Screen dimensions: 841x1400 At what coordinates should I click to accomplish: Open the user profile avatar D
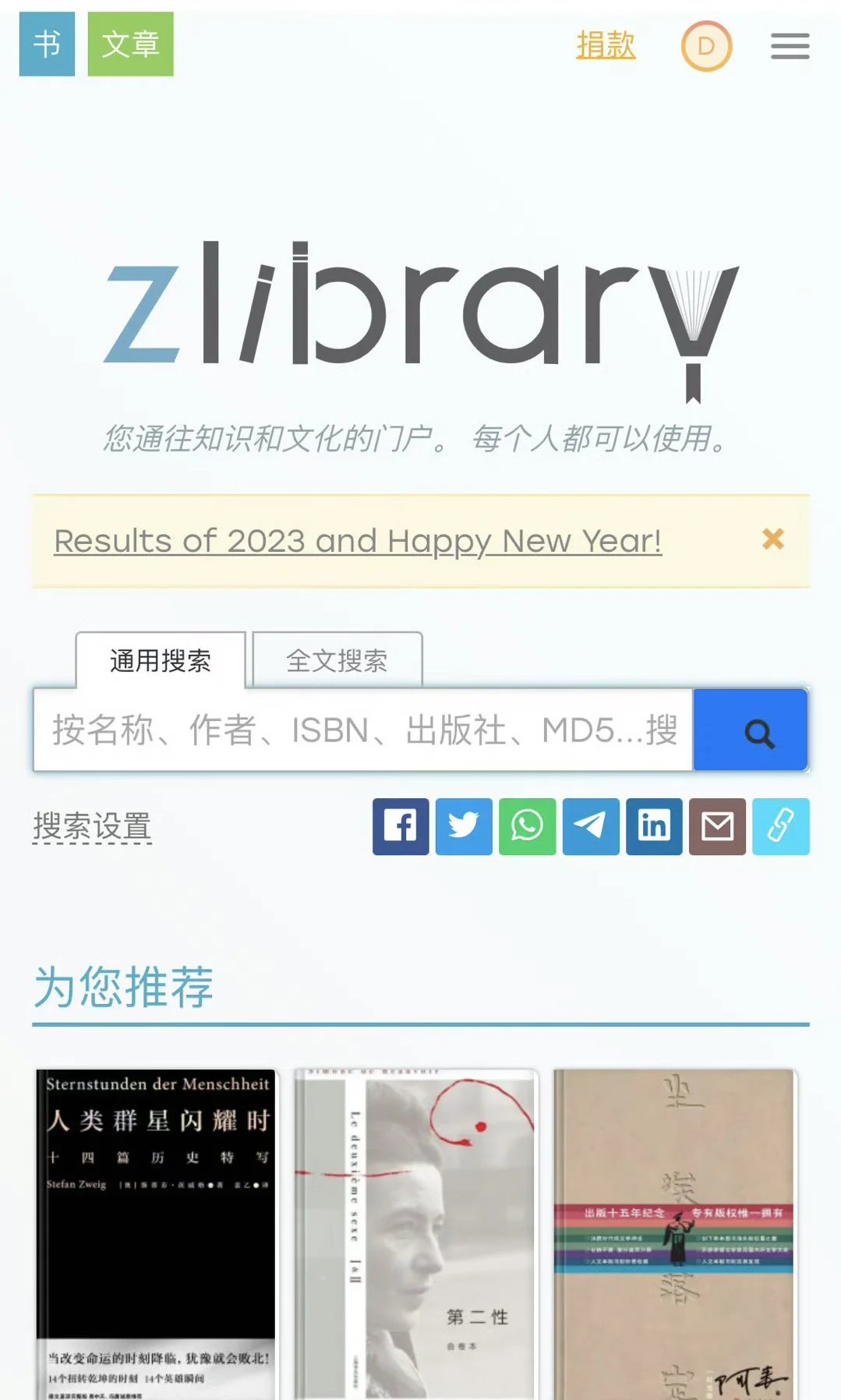(x=706, y=46)
